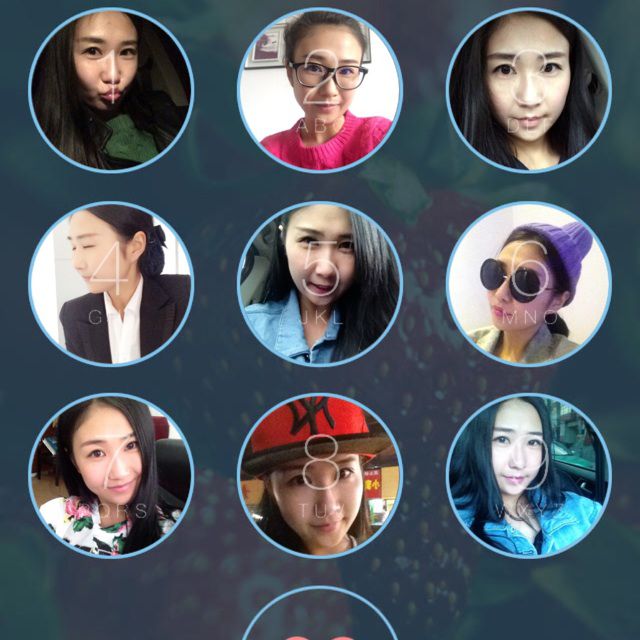This screenshot has height=640, width=640.
Task: Select the 4 GHI key
Action: 110,284
